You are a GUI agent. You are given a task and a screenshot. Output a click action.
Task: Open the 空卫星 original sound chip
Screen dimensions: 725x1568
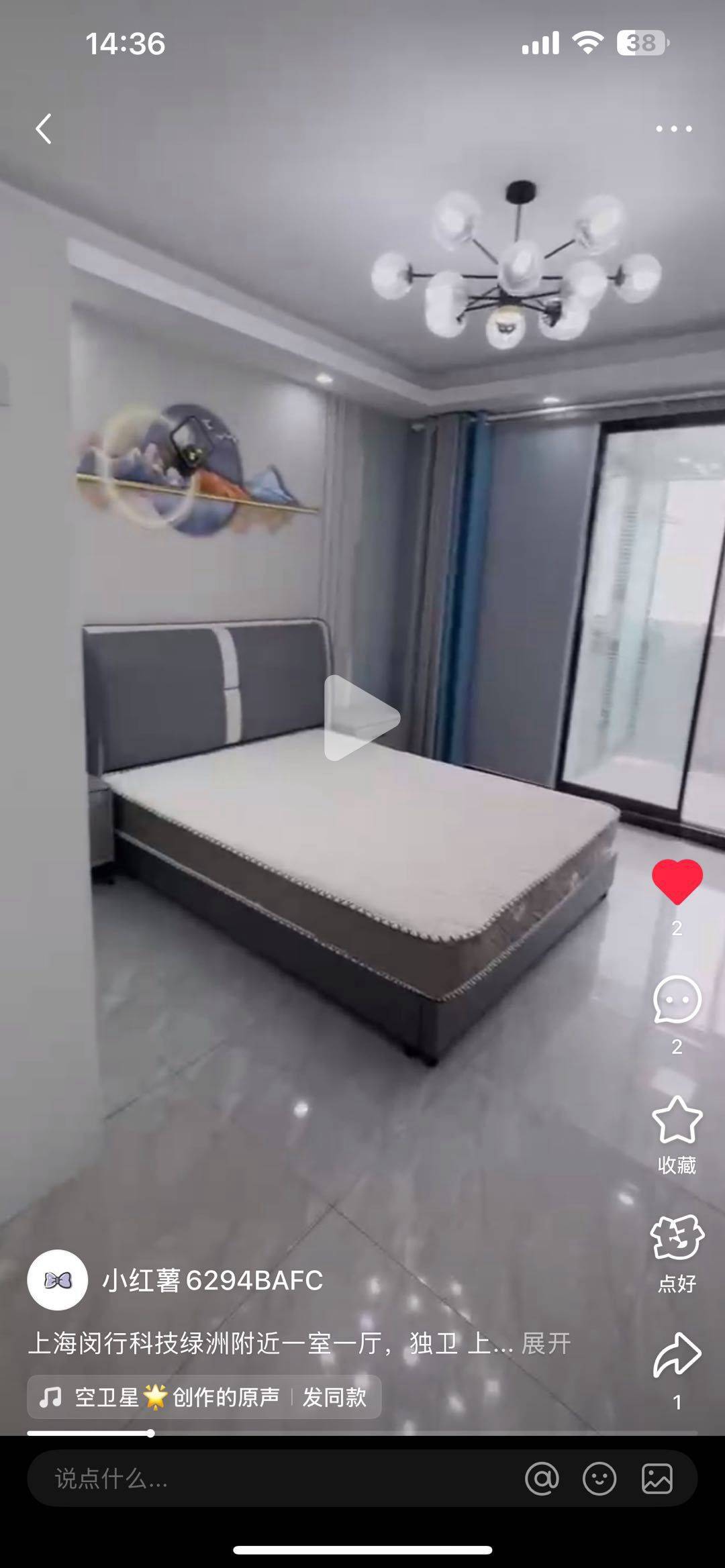[158, 1397]
